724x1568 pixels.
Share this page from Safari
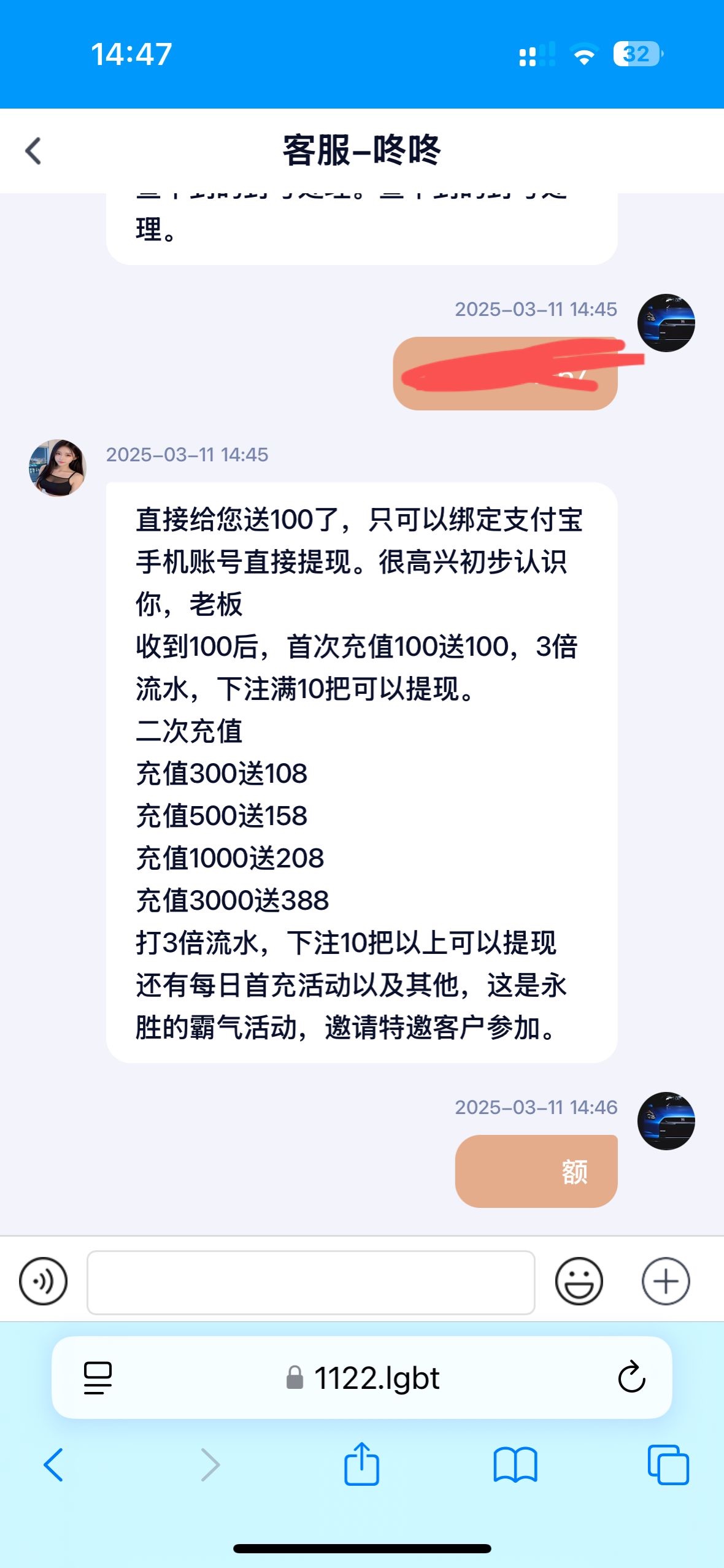tap(361, 1464)
